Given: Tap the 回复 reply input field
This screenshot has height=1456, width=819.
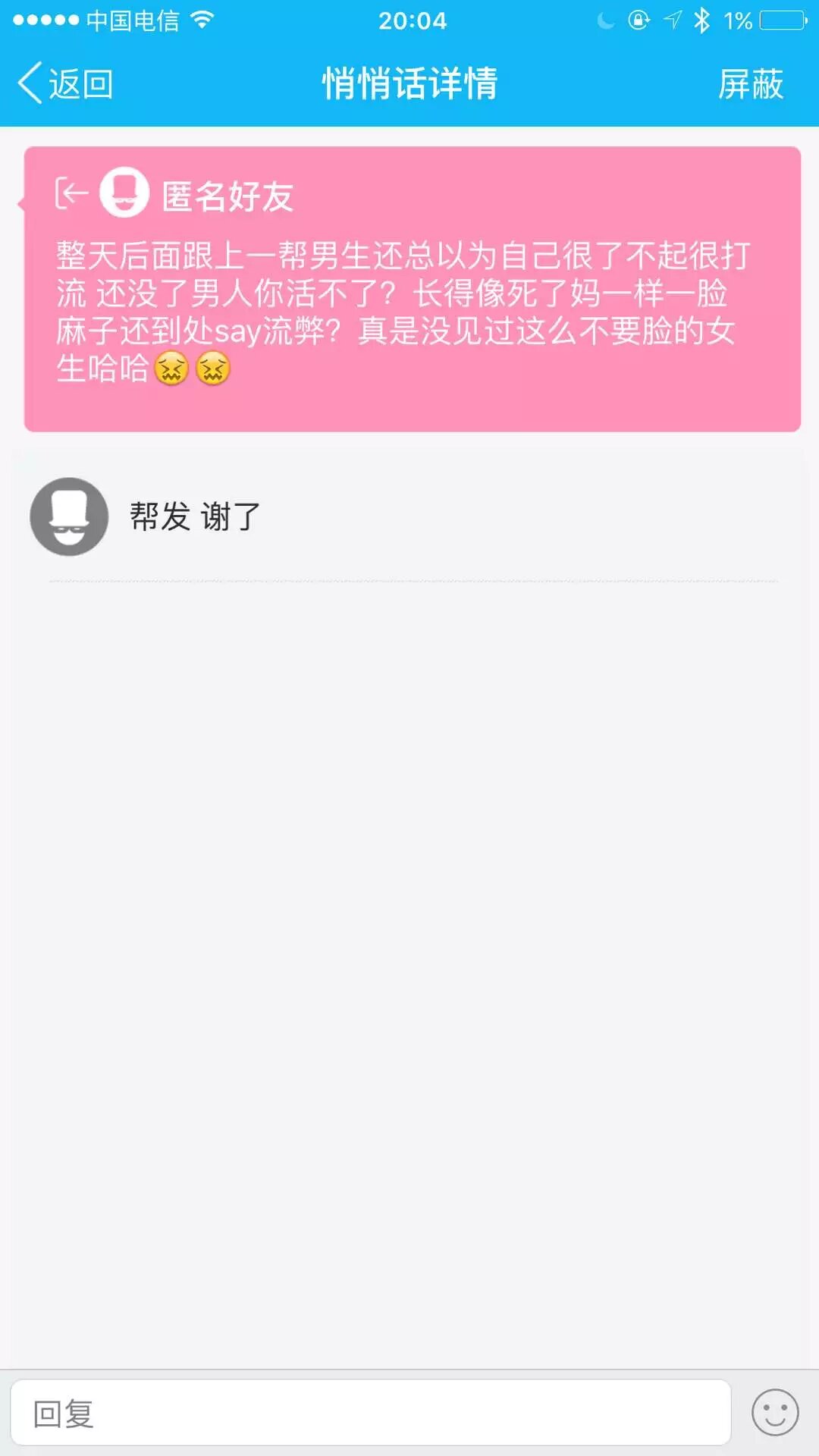Looking at the screenshot, I should pos(370,1413).
